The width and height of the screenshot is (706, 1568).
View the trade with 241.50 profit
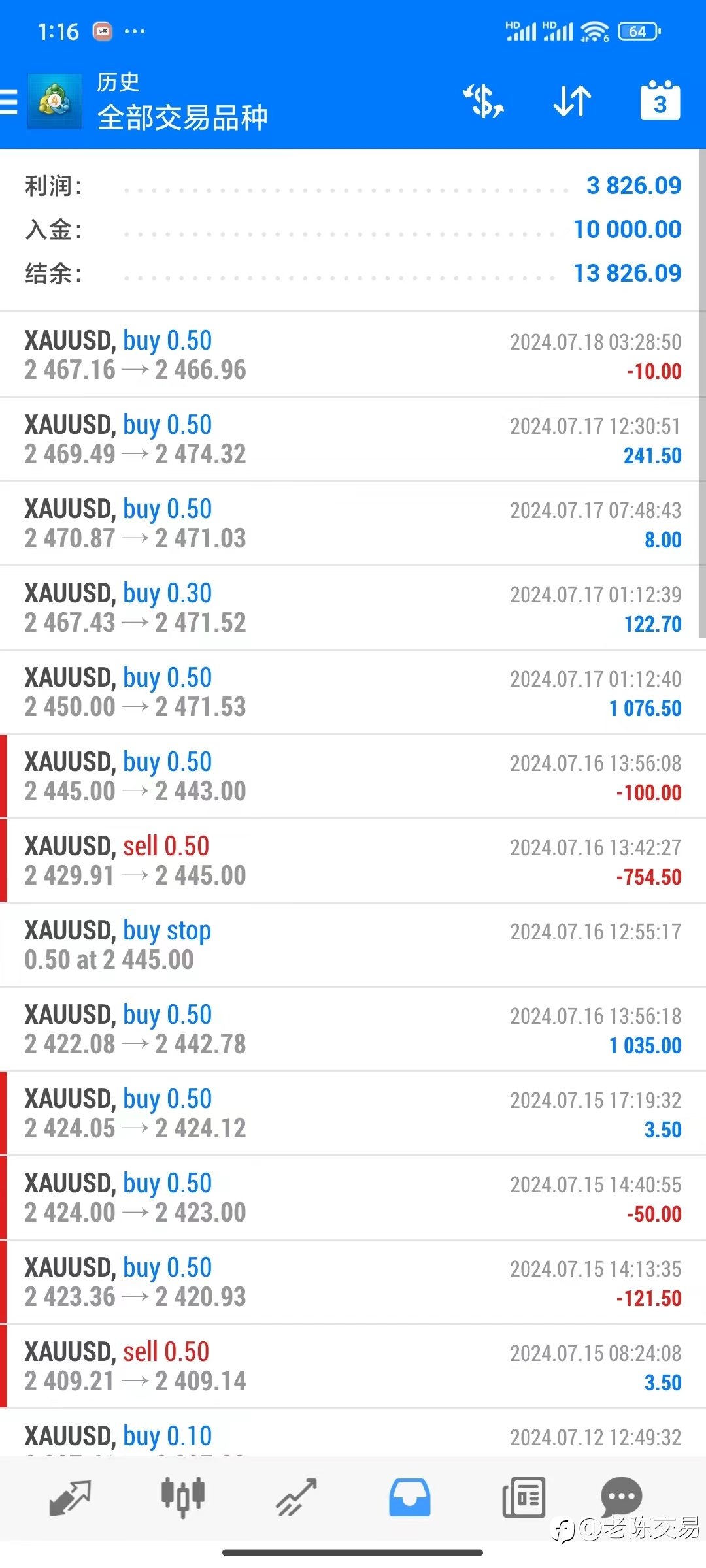(x=353, y=439)
